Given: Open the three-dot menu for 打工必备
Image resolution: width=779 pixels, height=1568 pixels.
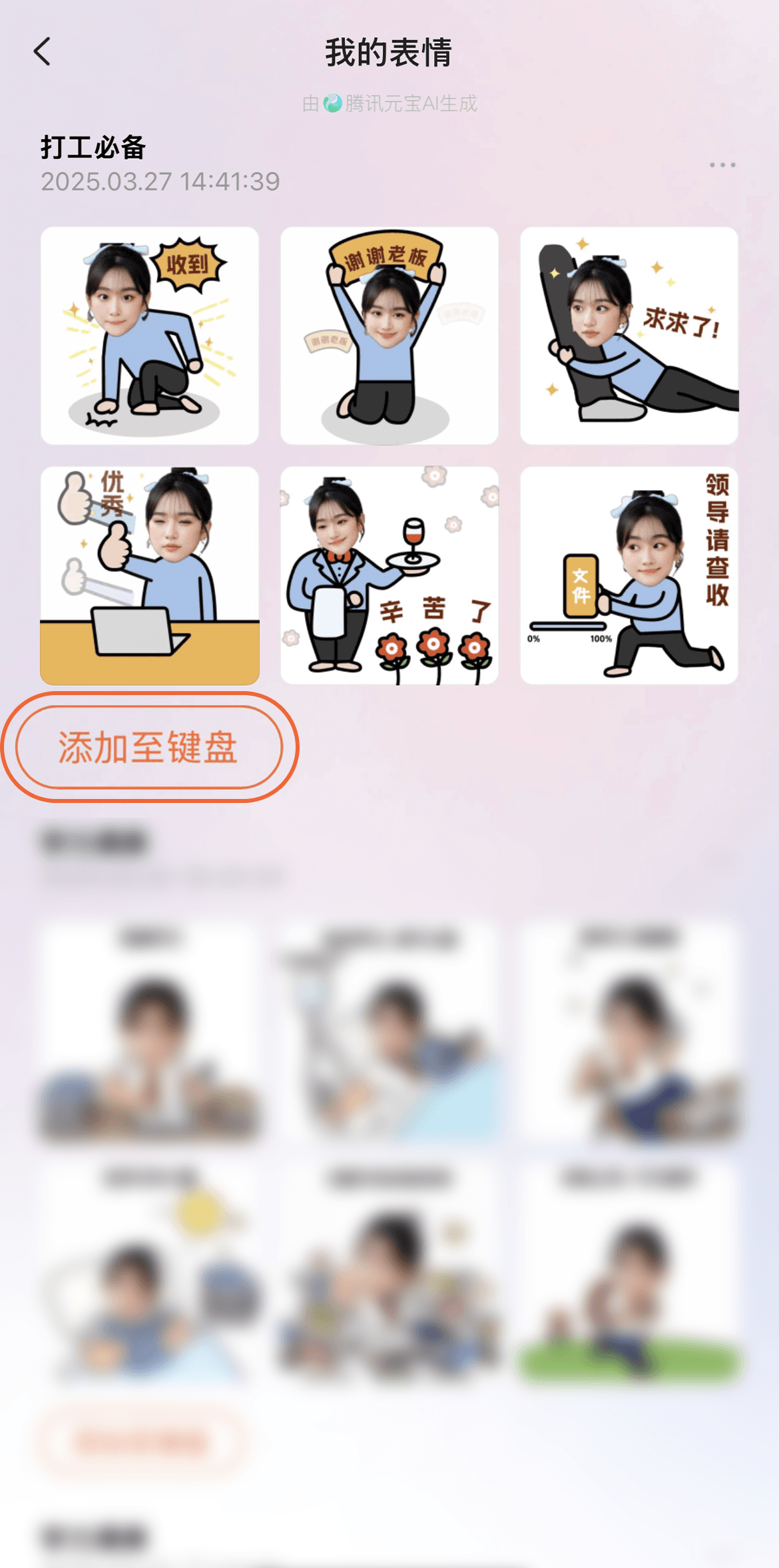Looking at the screenshot, I should click(722, 164).
